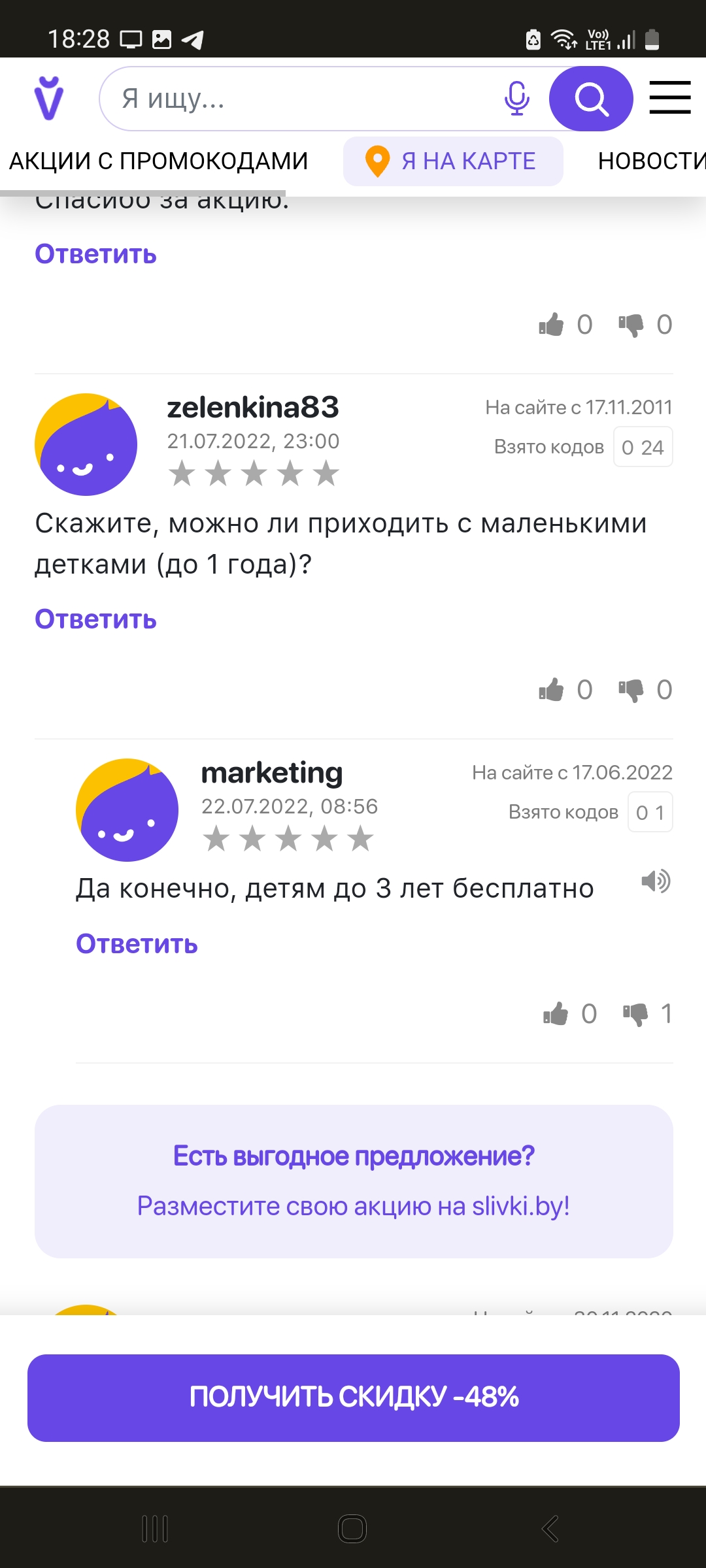
Task: Open 'Я на карте' map view
Action: (x=453, y=161)
